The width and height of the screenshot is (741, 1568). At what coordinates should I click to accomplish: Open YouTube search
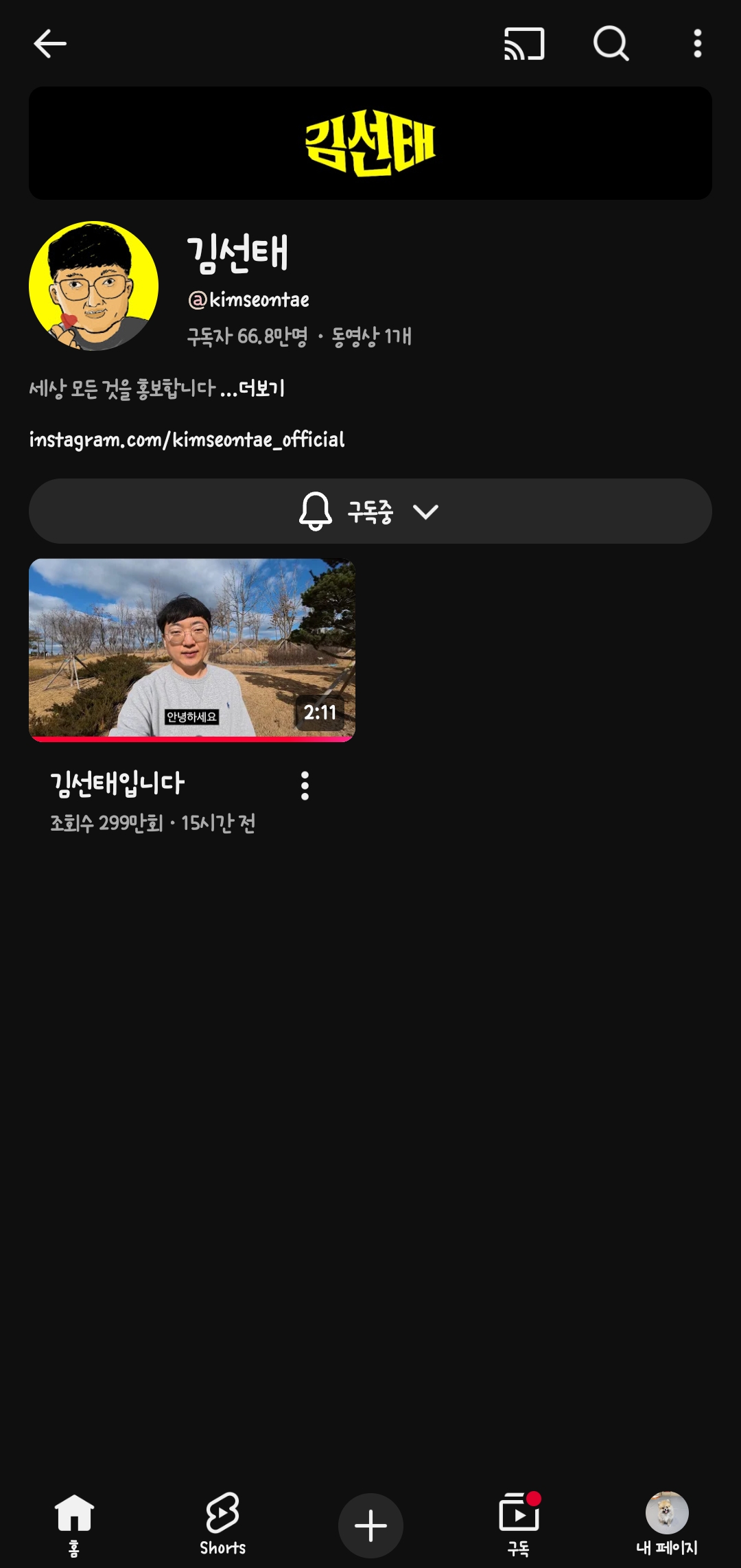pos(611,44)
